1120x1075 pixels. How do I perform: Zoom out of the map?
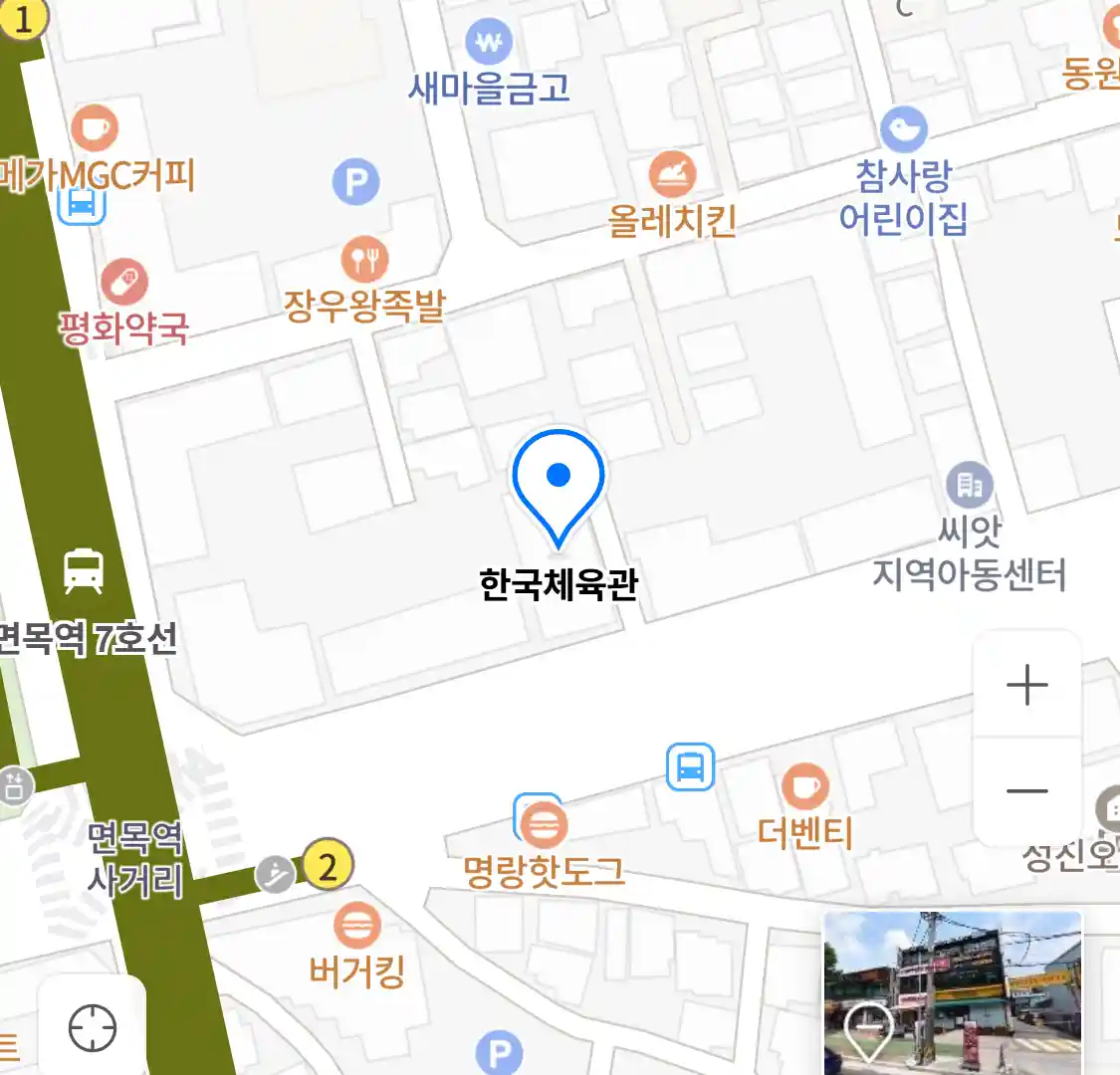(1026, 791)
